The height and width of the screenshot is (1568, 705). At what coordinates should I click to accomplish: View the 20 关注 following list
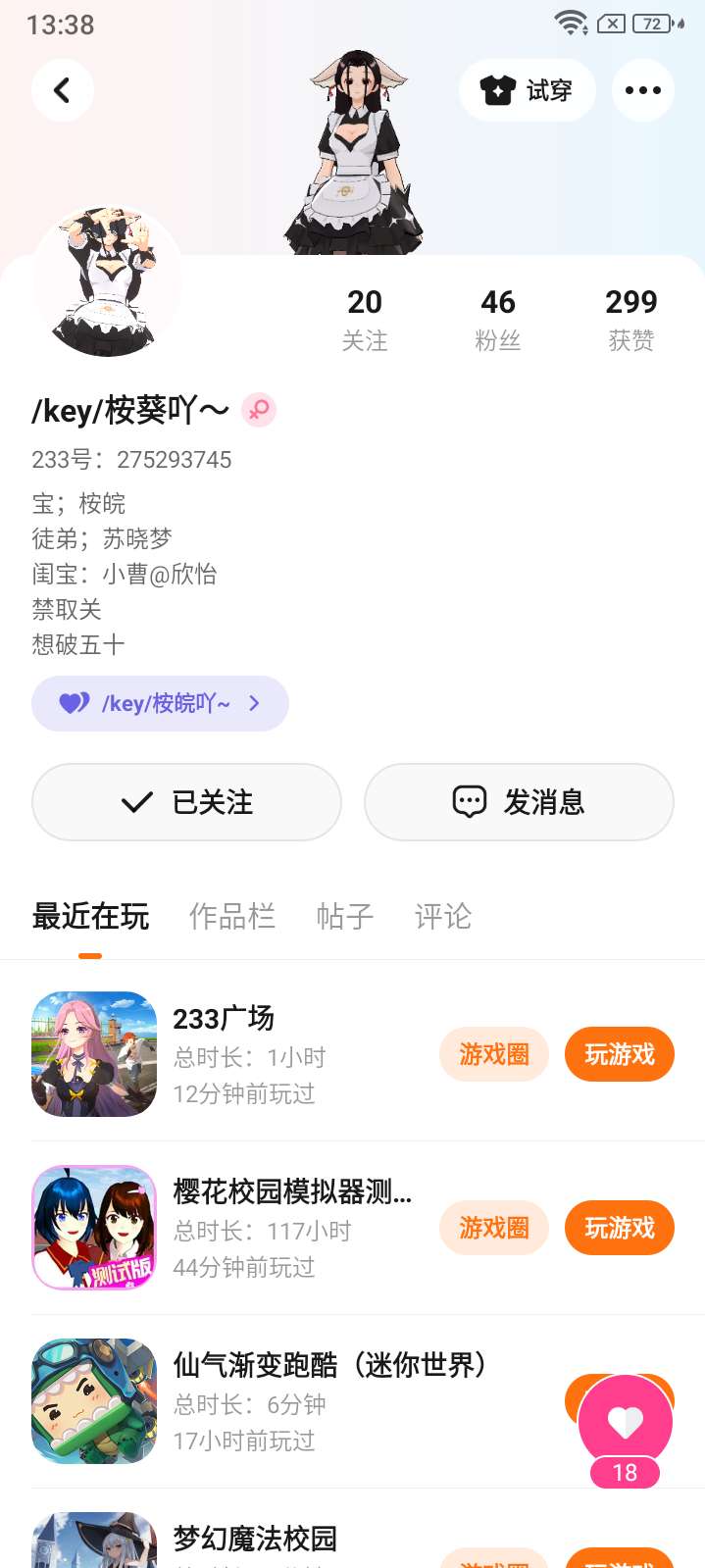(364, 319)
